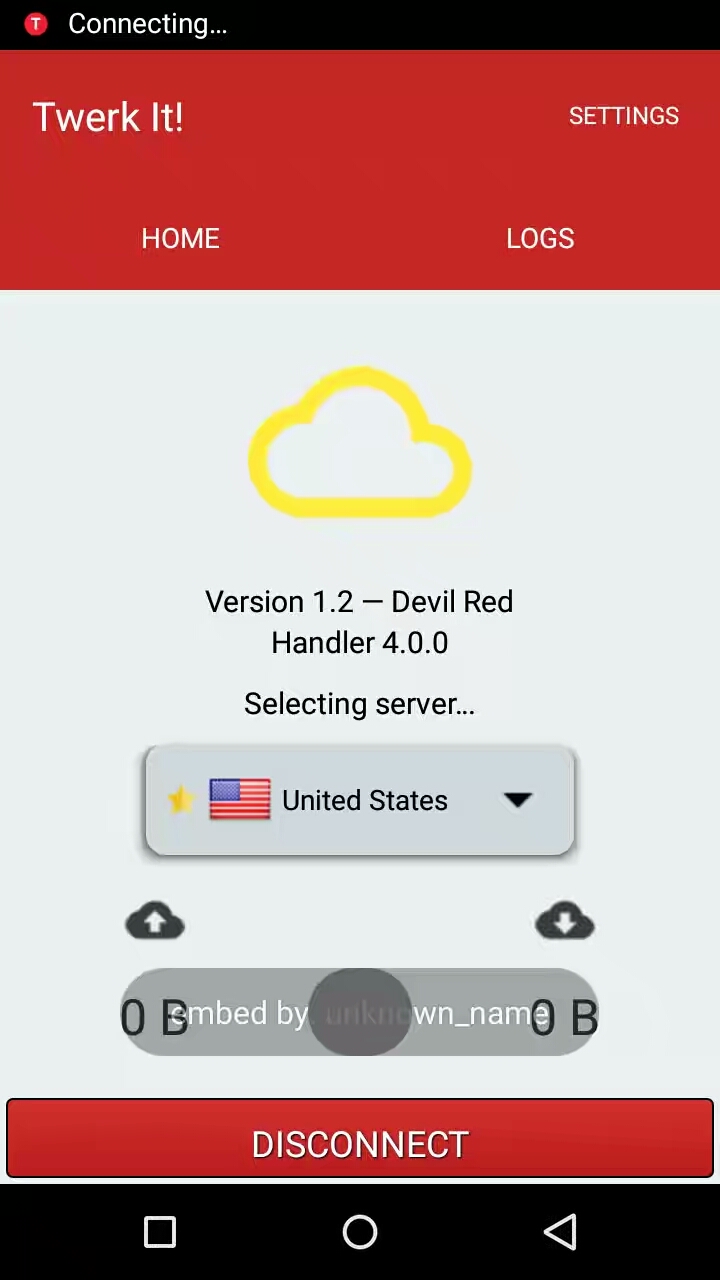Open recent apps from navigation bar

click(x=160, y=1232)
